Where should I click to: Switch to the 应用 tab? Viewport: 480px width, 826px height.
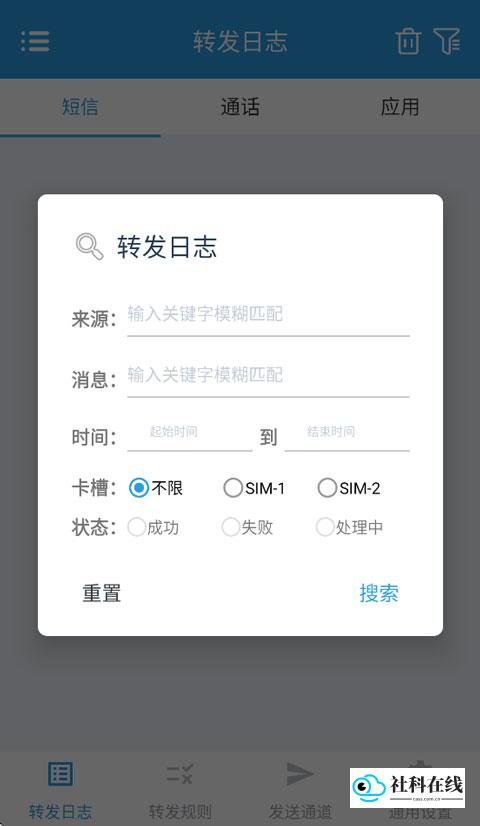(x=400, y=107)
